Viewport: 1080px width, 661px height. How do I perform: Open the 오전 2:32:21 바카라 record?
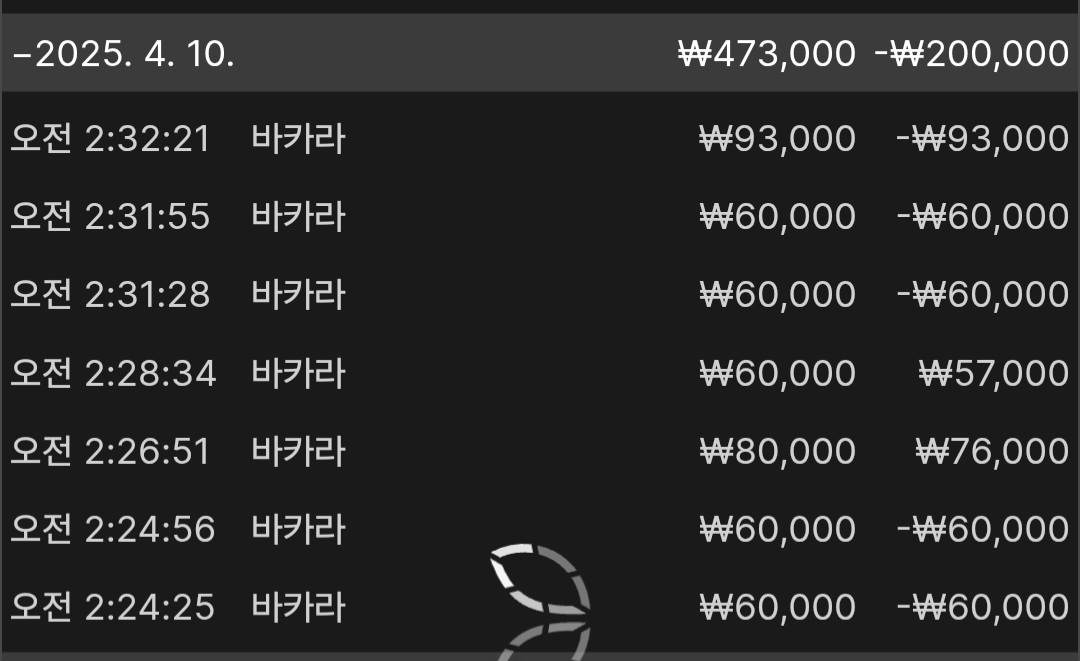540,138
